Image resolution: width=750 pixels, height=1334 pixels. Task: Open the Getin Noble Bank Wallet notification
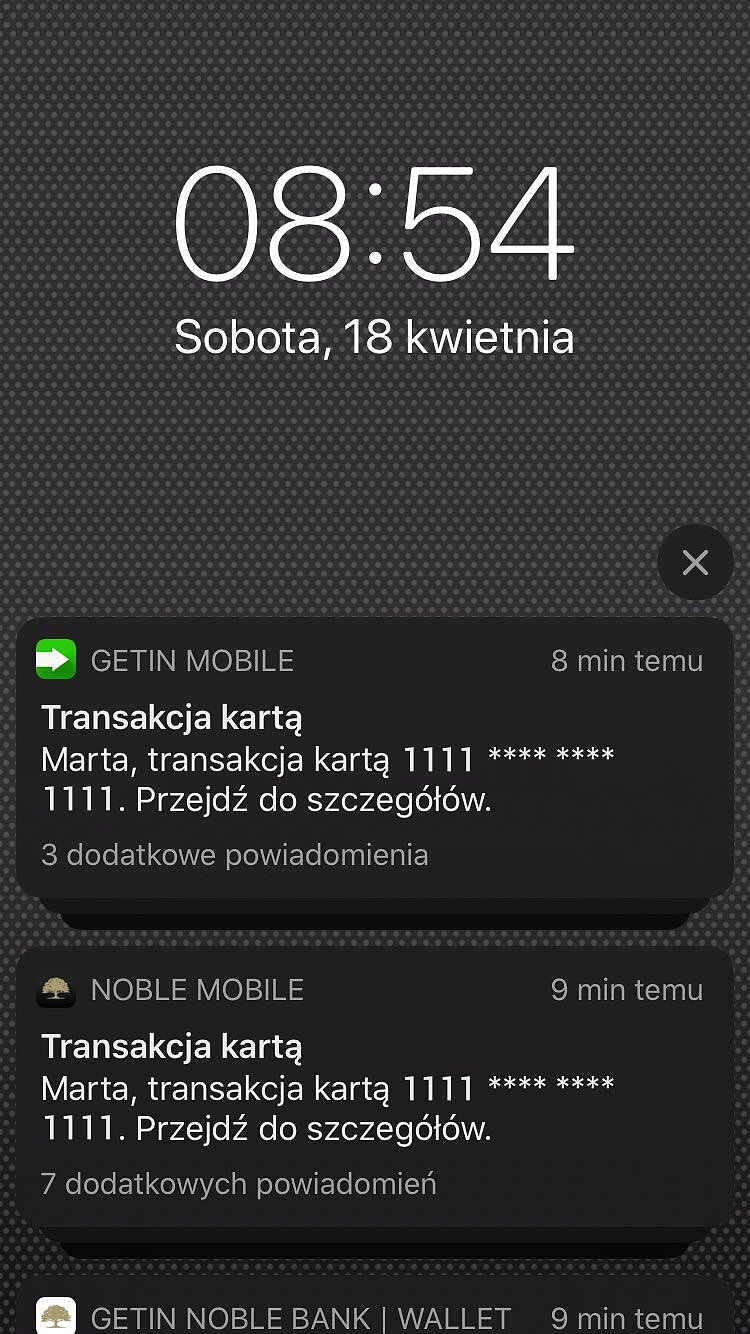point(374,1312)
